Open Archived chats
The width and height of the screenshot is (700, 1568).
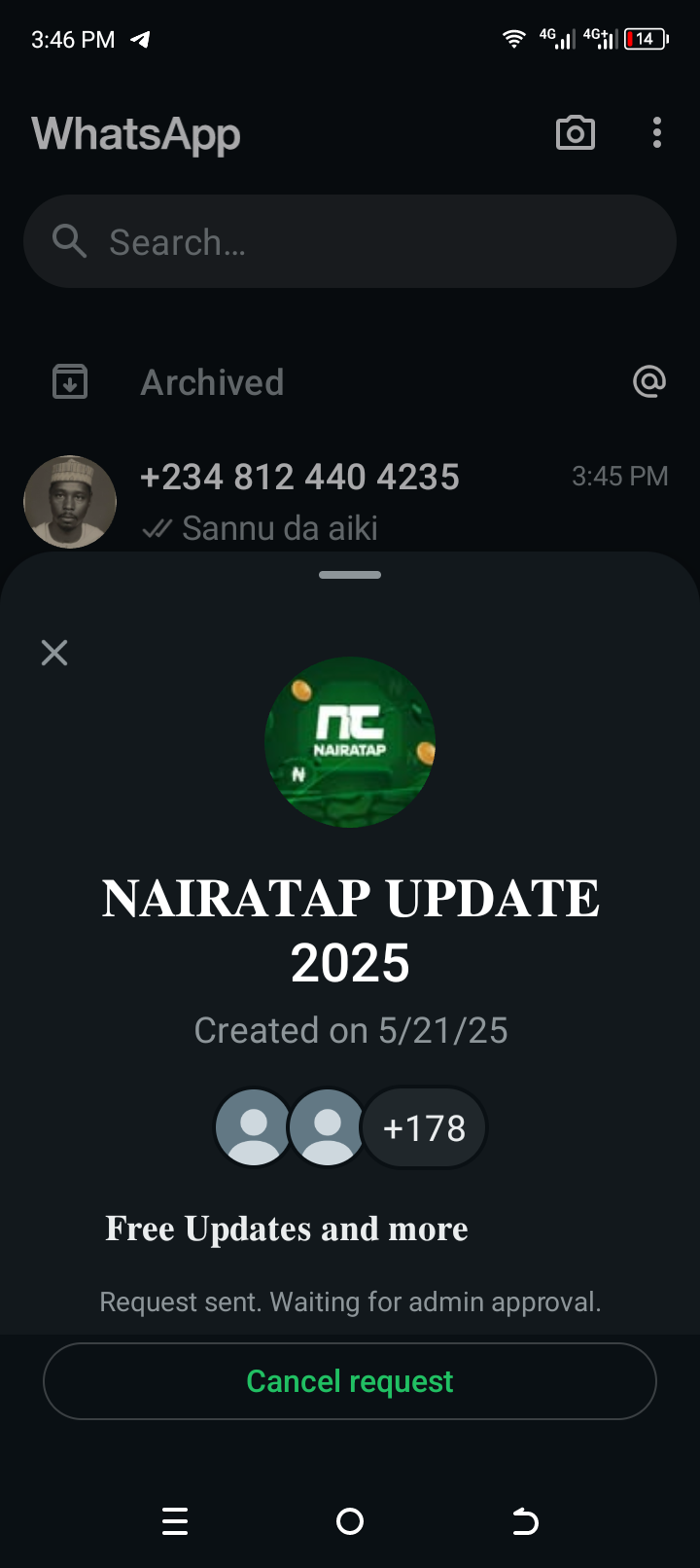[x=212, y=382]
